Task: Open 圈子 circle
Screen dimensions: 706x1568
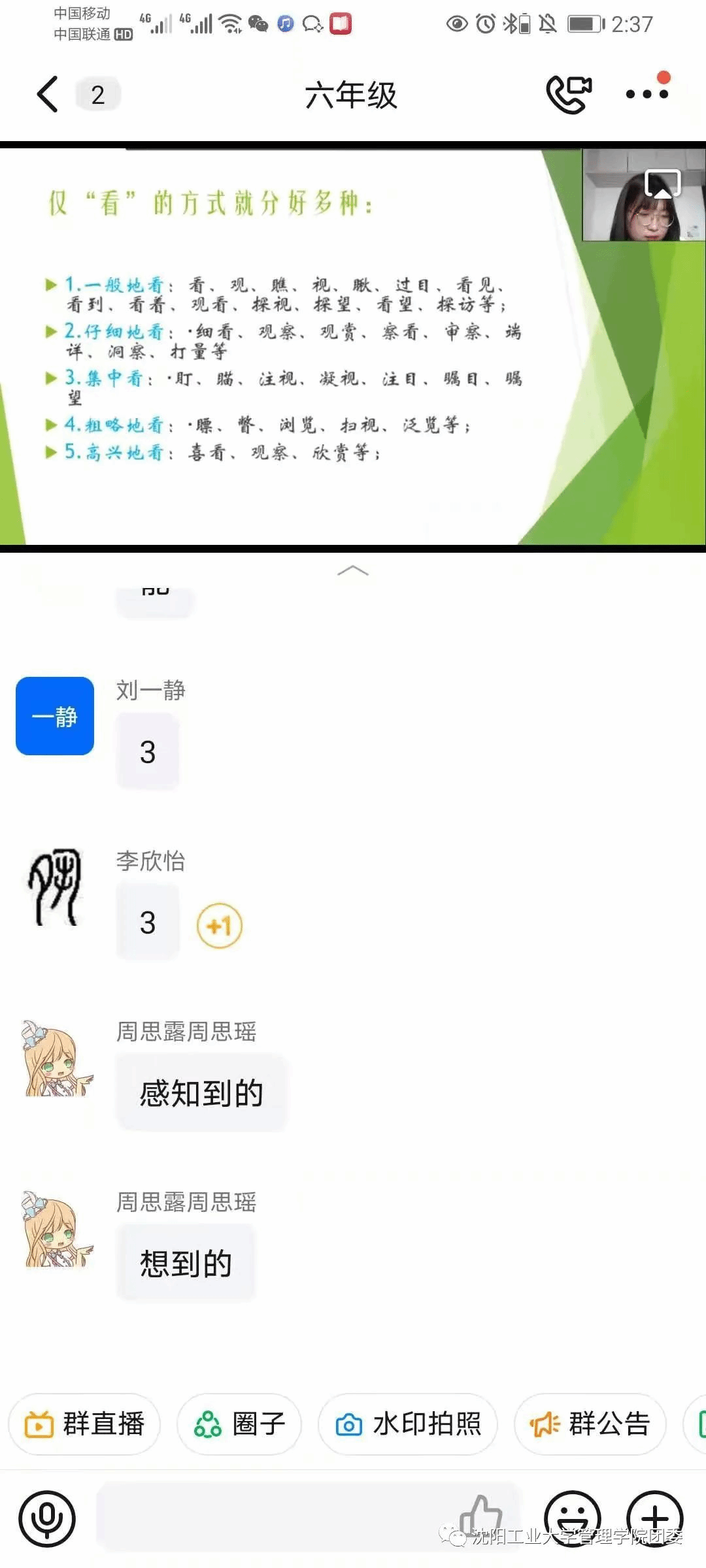Action: point(239,1424)
